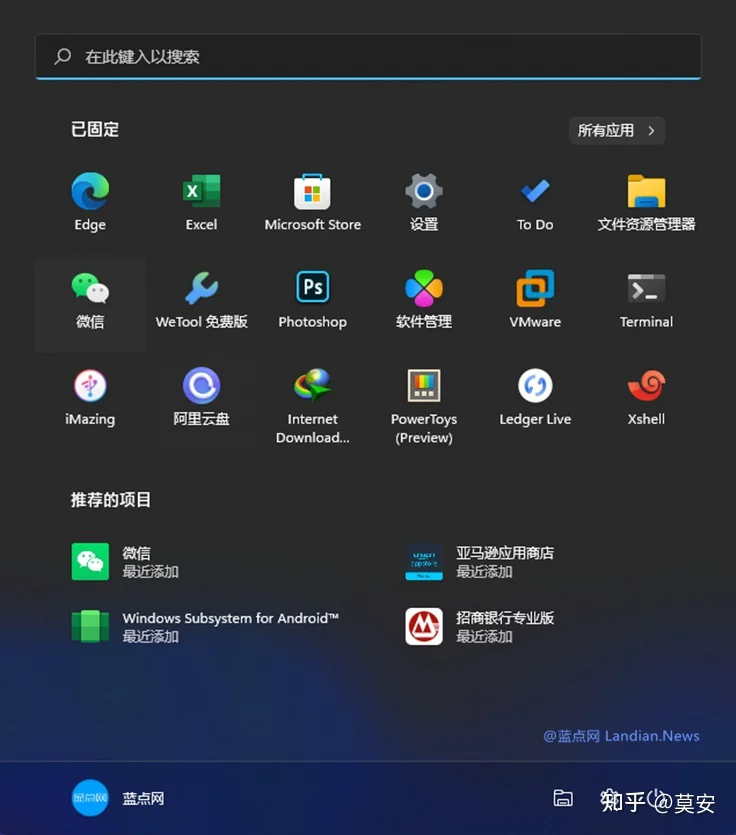The height and width of the screenshot is (835, 736).
Task: Open Microsoft Store
Action: (312, 202)
